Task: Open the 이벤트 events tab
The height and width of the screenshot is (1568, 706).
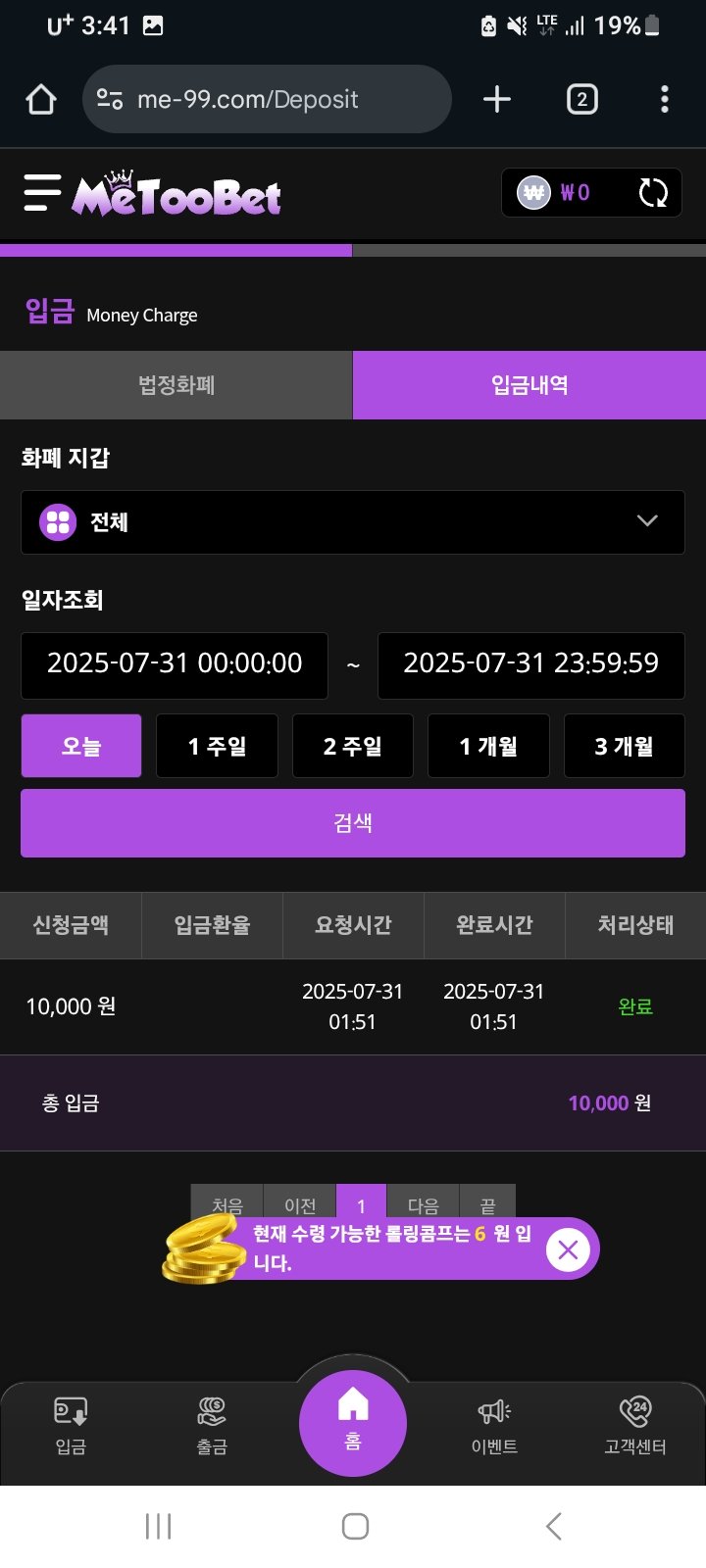Action: (494, 1426)
